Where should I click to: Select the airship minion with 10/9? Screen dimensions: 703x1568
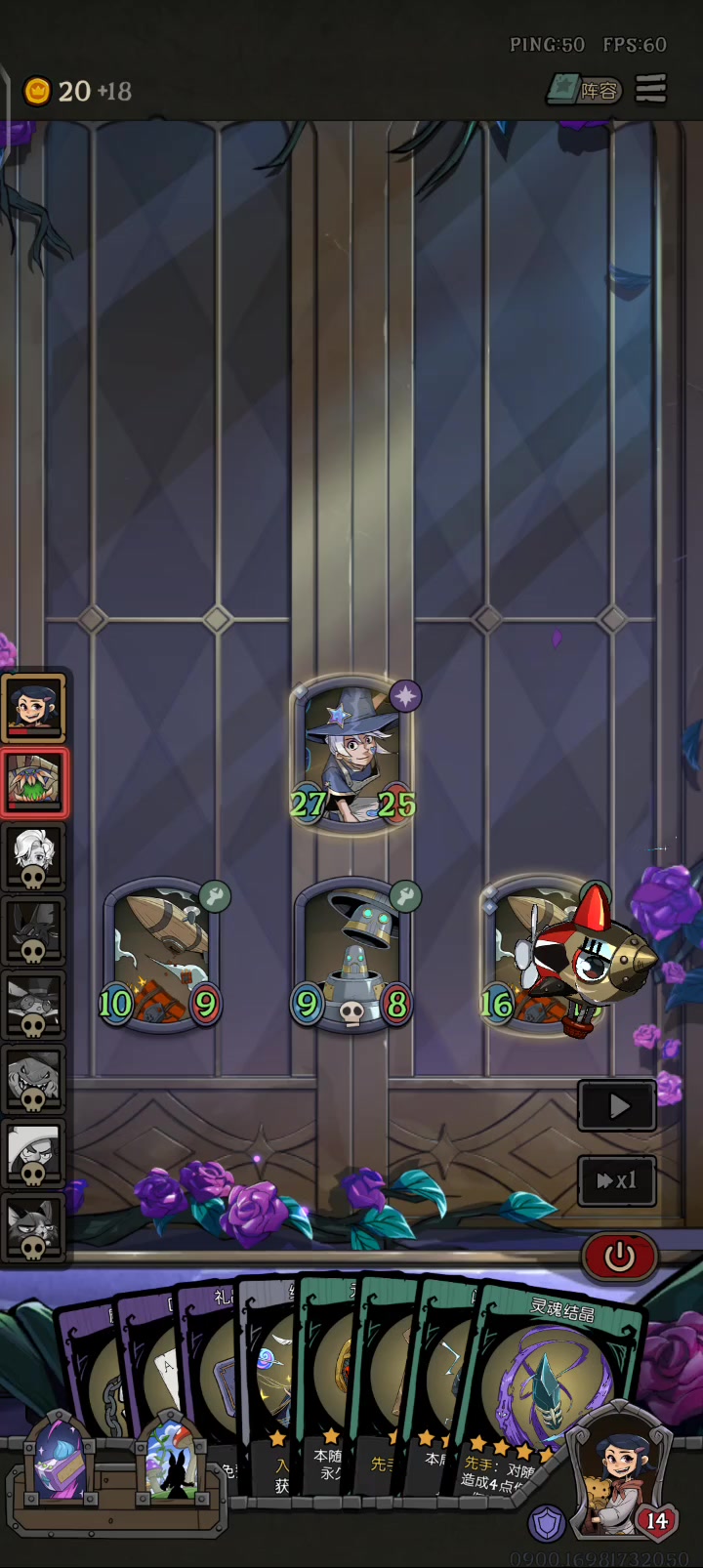(161, 957)
